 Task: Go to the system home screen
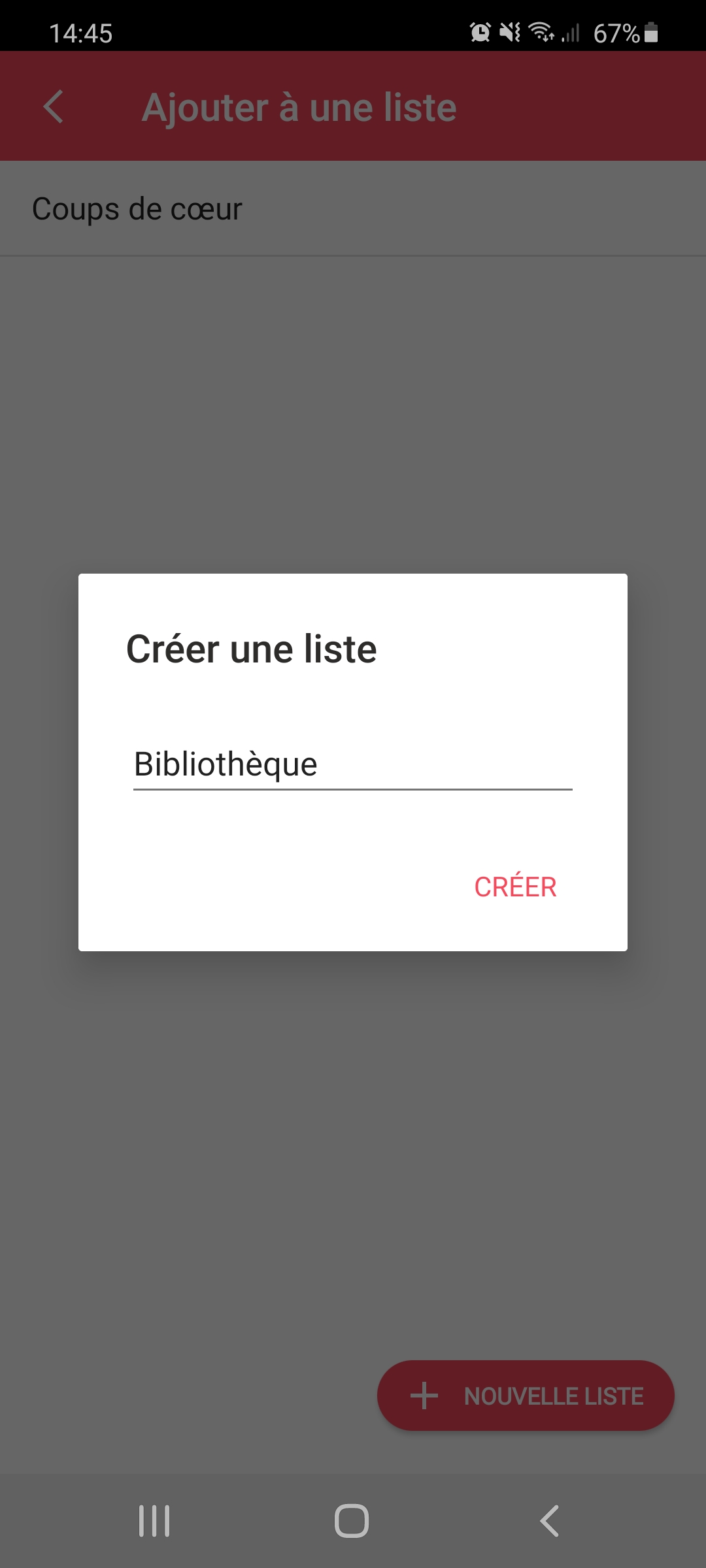(x=352, y=1521)
